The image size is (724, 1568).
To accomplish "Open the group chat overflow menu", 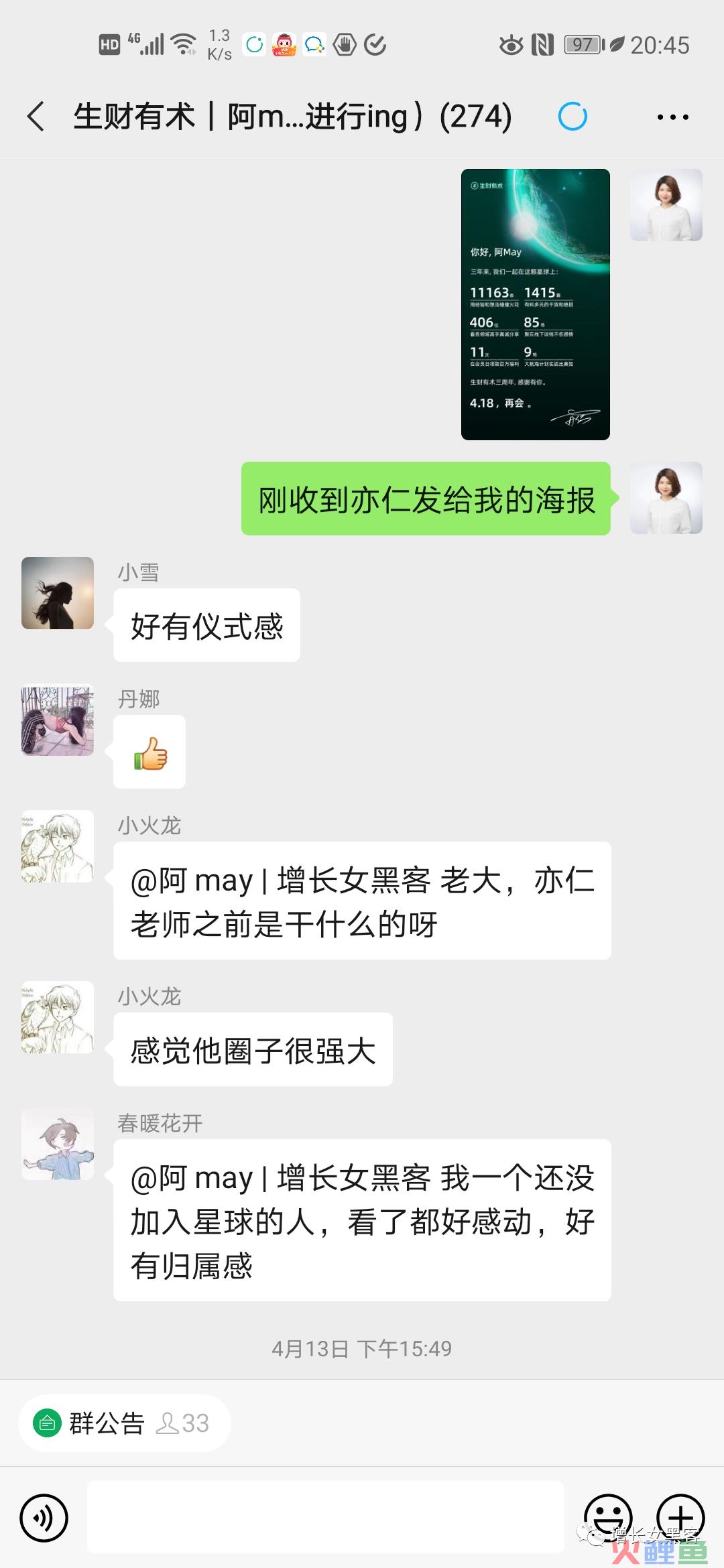I will pyautogui.click(x=672, y=117).
